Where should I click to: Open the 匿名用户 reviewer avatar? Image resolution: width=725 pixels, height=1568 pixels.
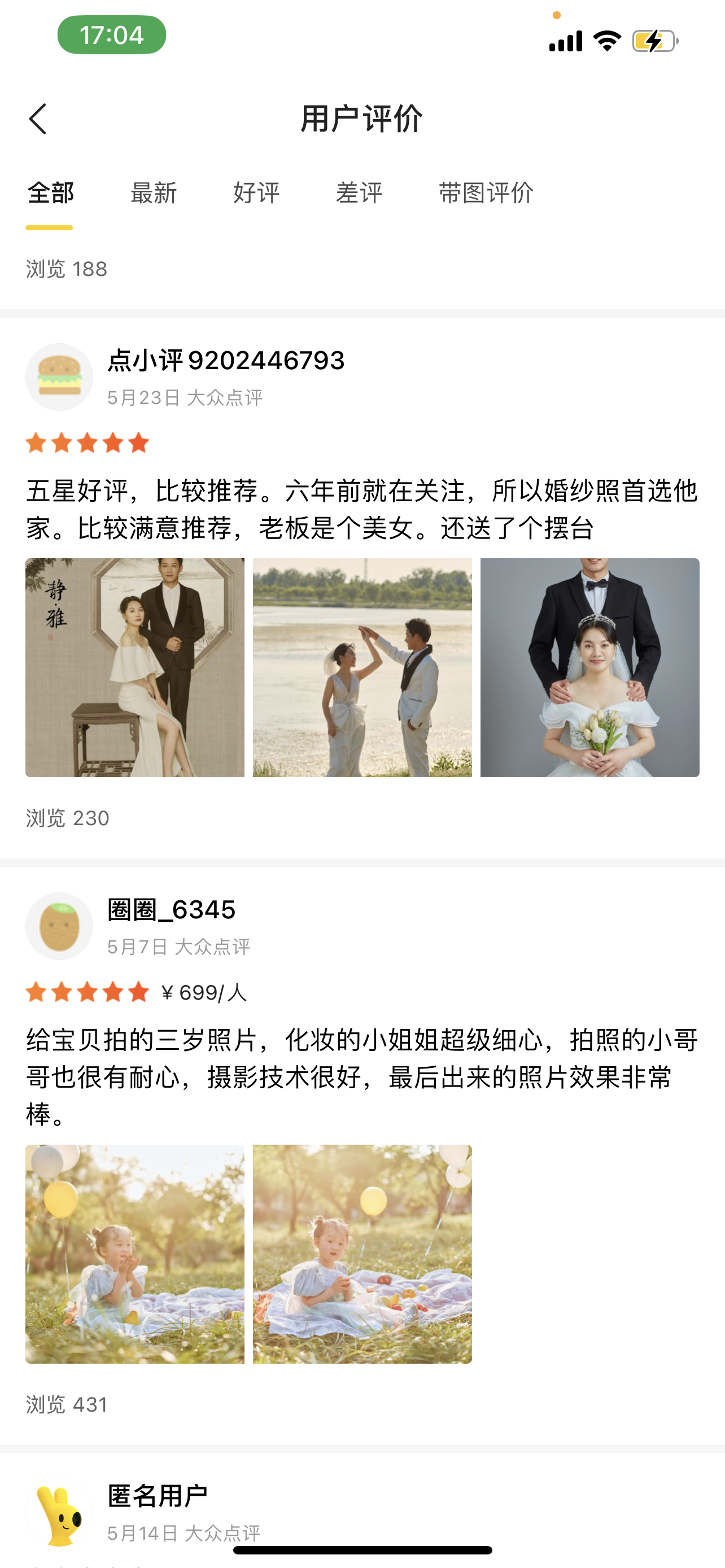pyautogui.click(x=59, y=1513)
